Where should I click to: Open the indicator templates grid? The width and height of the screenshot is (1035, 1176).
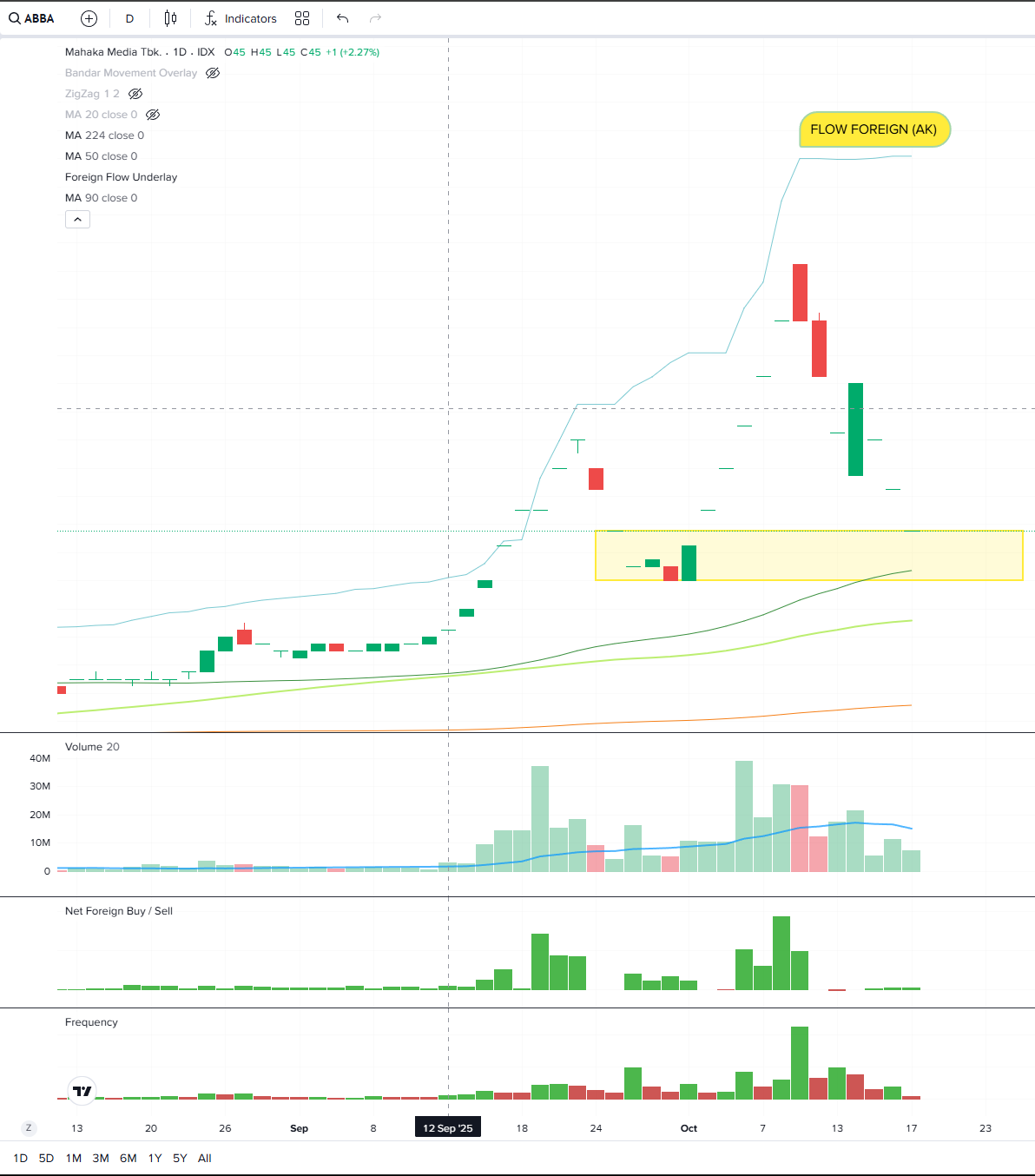[x=302, y=18]
